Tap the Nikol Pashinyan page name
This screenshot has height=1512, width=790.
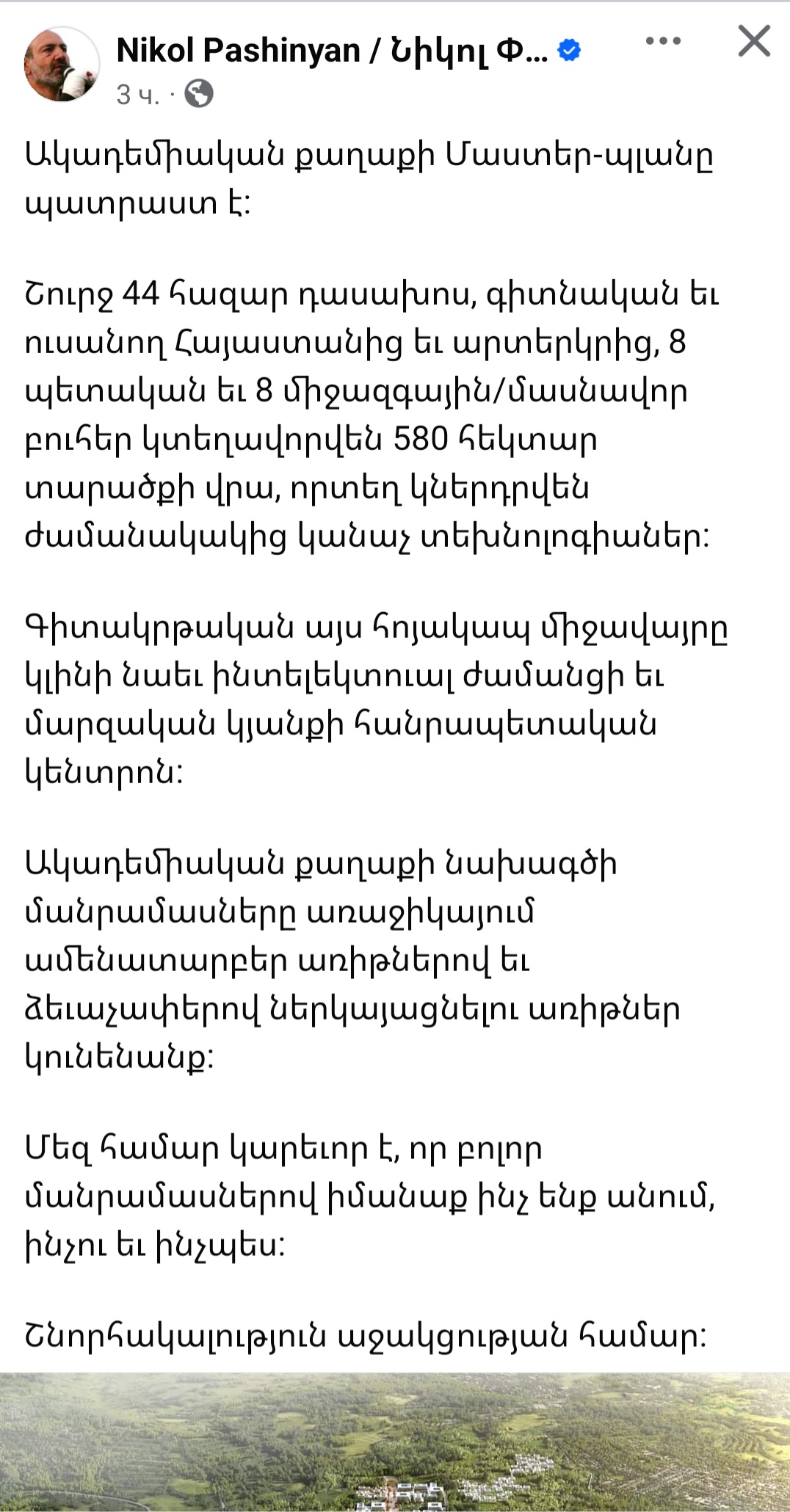(x=332, y=51)
